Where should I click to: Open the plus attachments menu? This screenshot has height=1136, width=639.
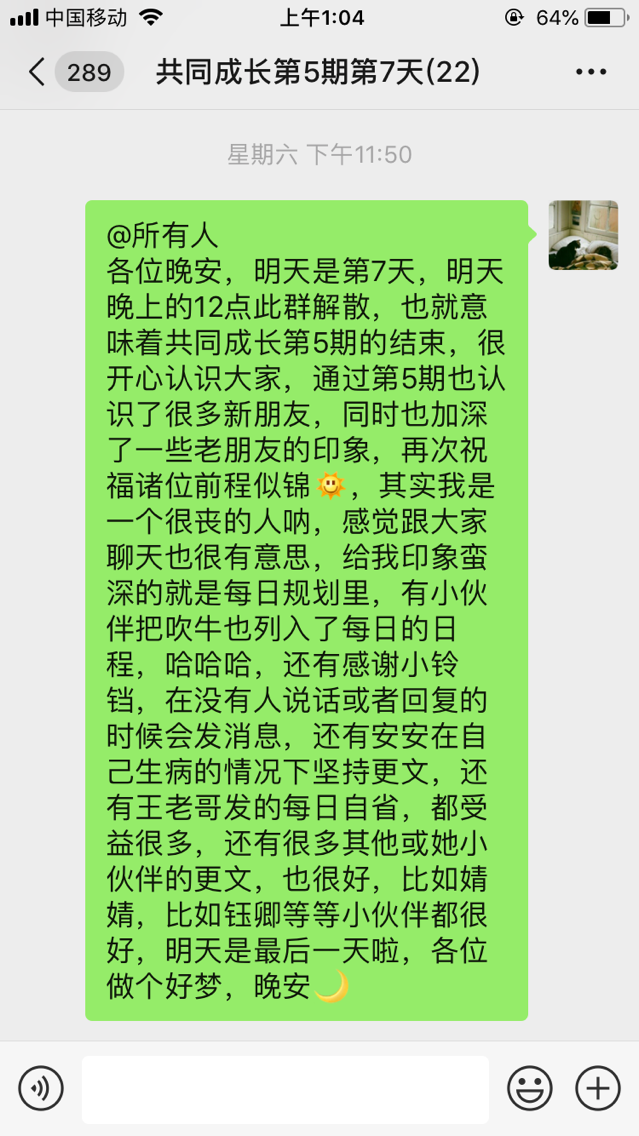pyautogui.click(x=598, y=1088)
